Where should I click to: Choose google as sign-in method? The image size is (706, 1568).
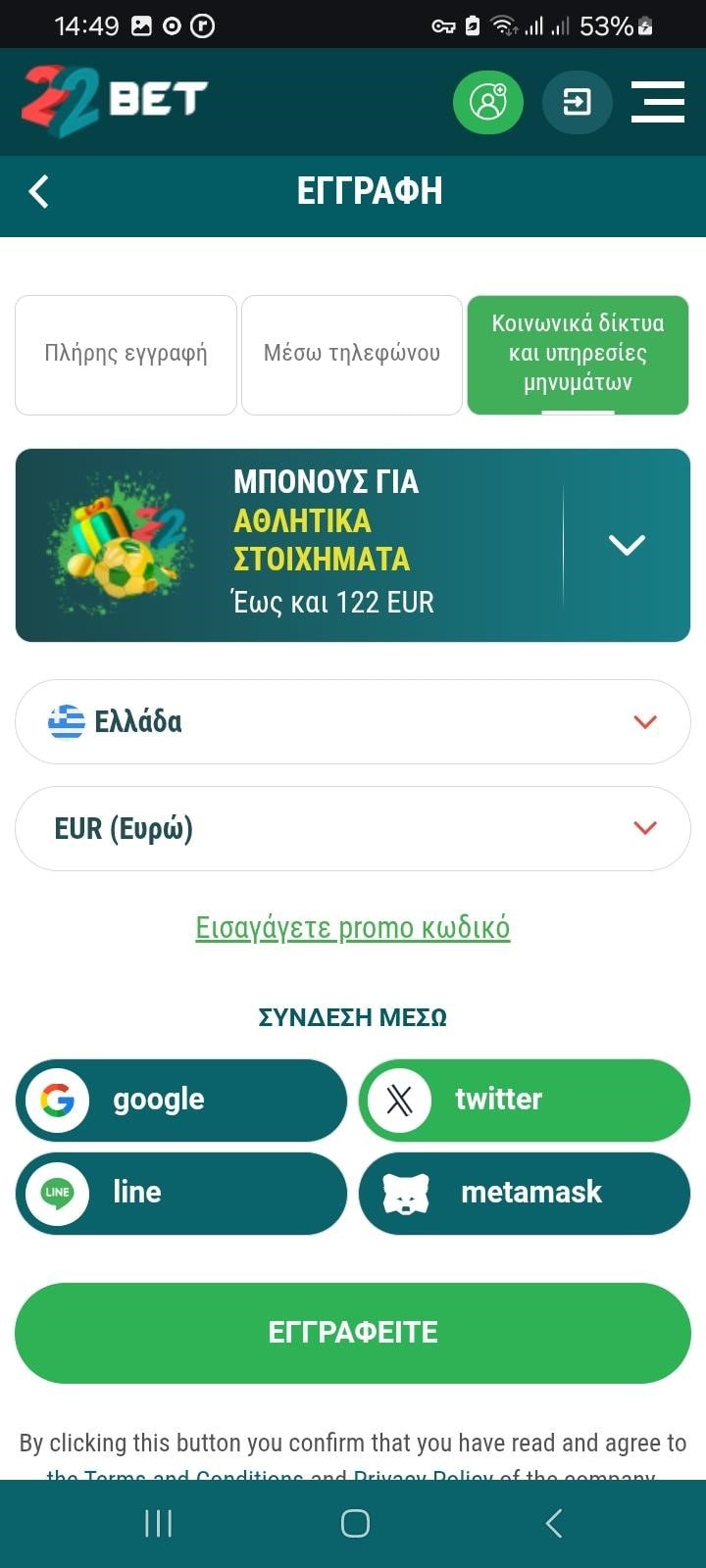(181, 1100)
